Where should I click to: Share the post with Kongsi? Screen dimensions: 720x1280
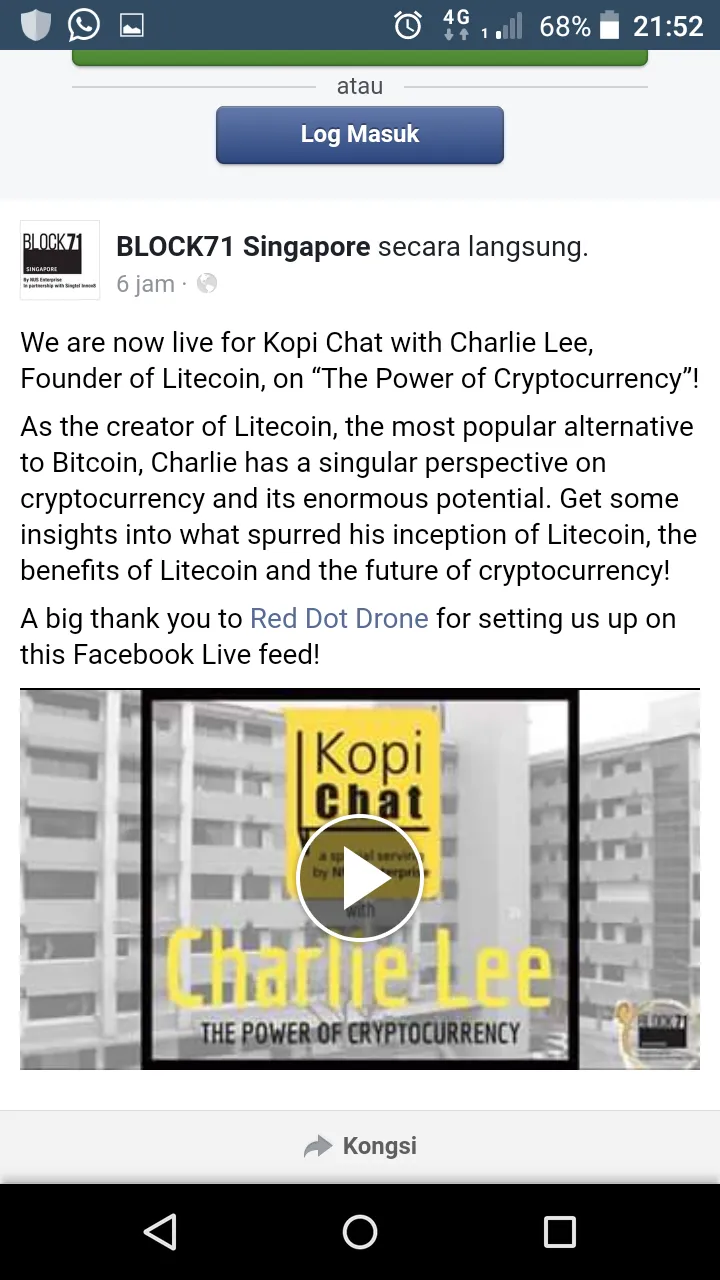(360, 1146)
